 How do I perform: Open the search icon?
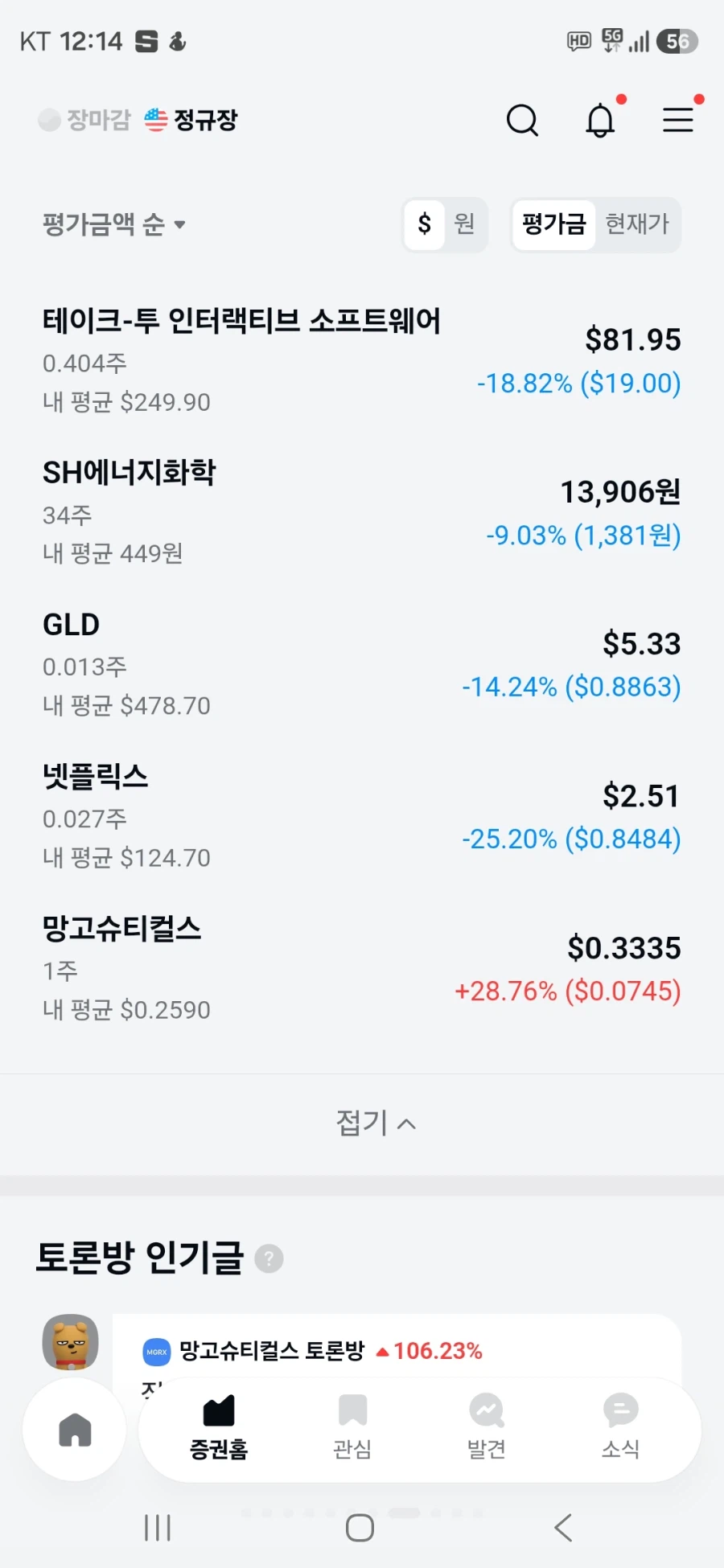(523, 120)
